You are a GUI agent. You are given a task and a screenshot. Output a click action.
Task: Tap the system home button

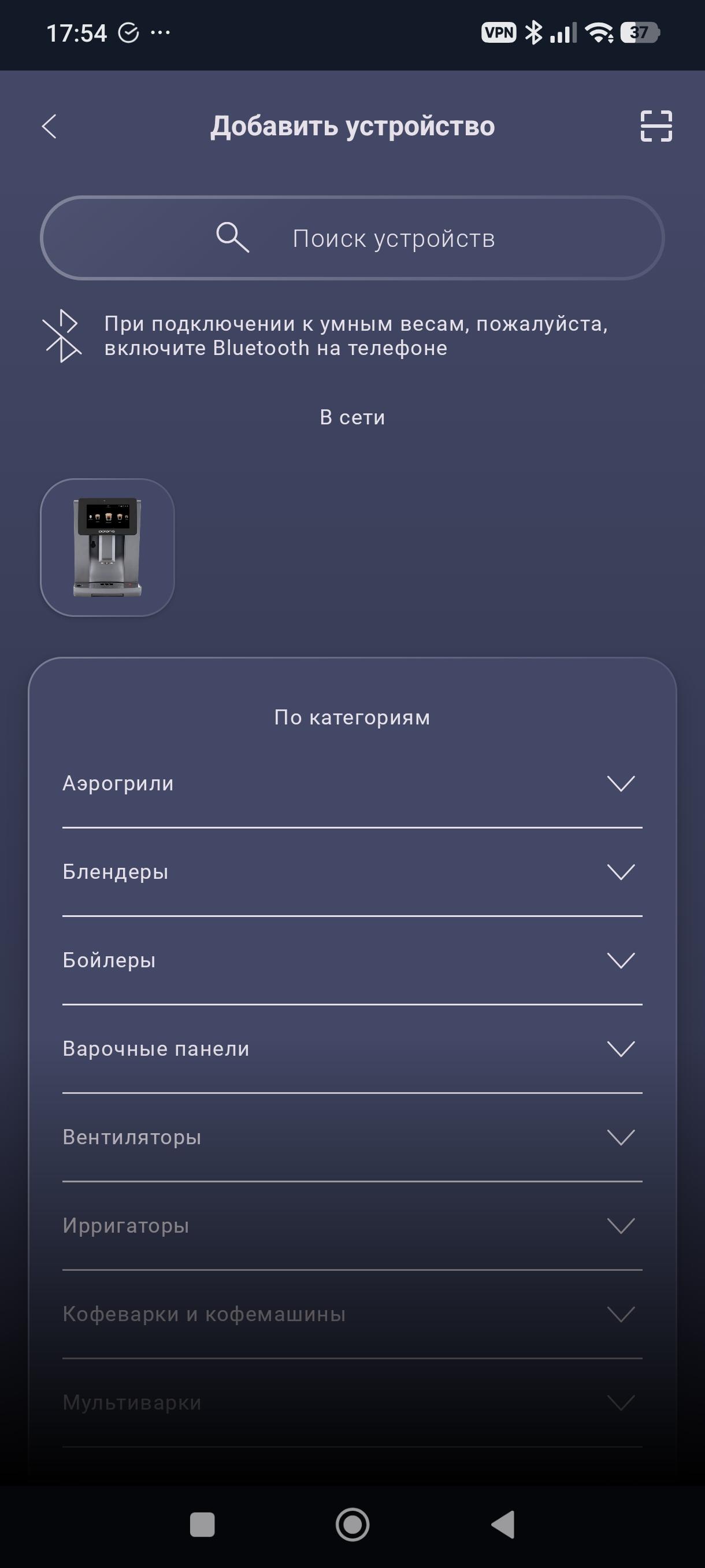(x=353, y=1525)
